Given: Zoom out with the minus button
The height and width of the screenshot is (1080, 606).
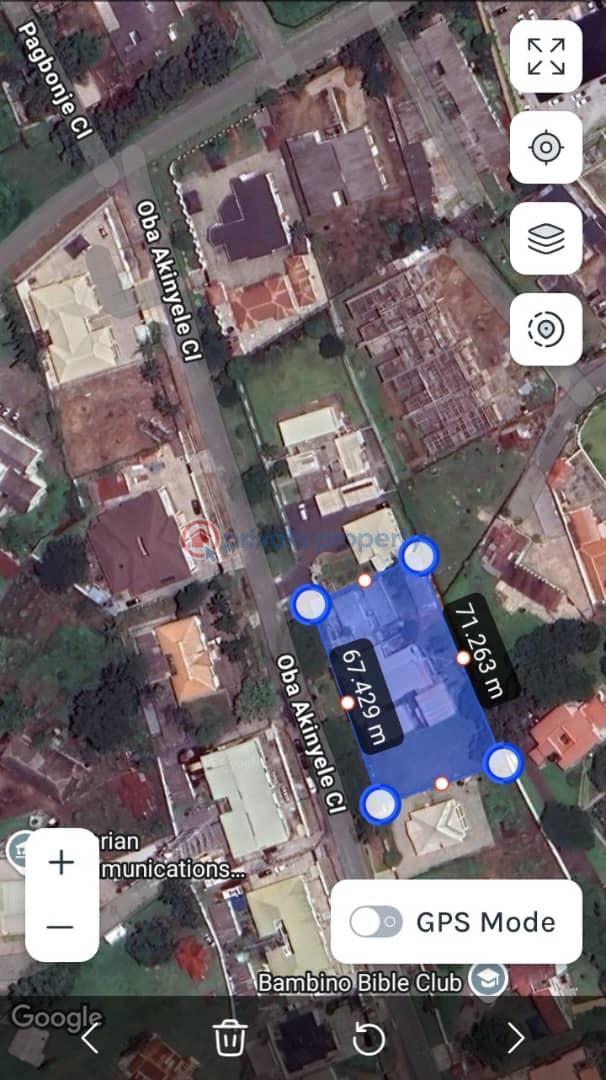Looking at the screenshot, I should [61, 927].
